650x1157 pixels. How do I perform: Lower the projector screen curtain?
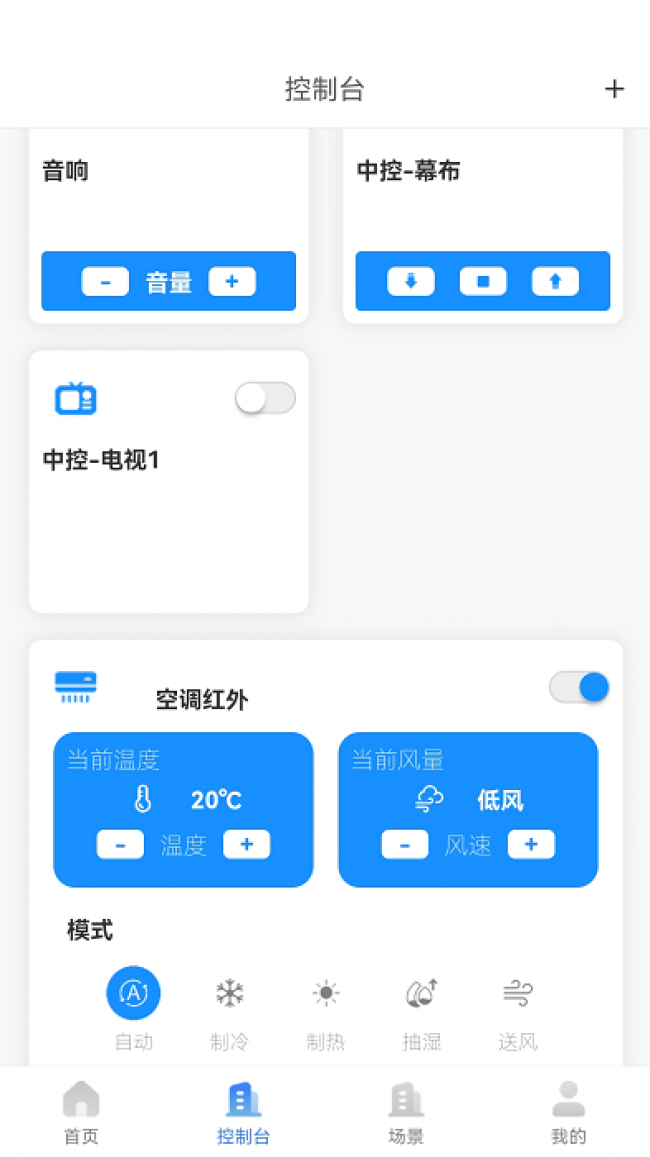point(411,282)
